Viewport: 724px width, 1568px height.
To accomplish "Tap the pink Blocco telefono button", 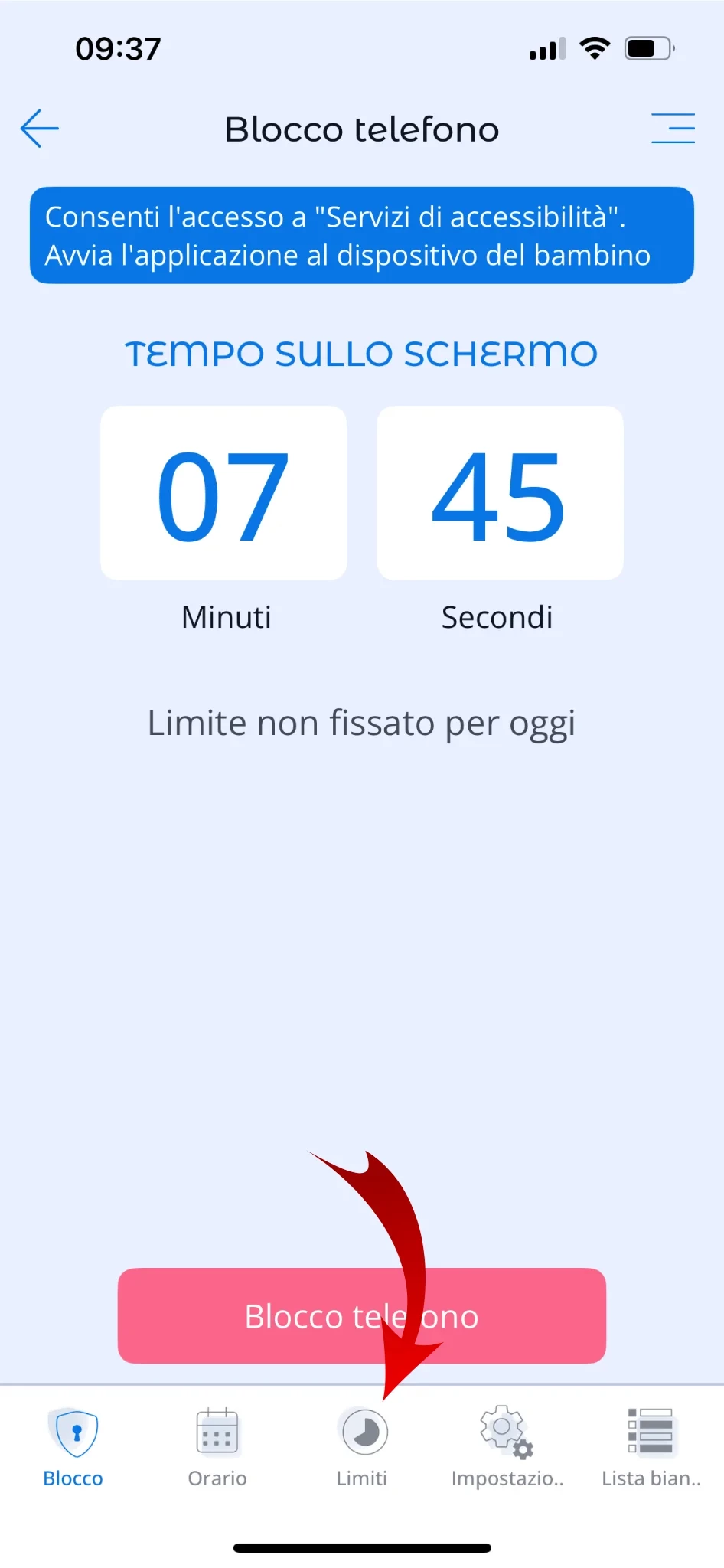I will click(361, 1315).
